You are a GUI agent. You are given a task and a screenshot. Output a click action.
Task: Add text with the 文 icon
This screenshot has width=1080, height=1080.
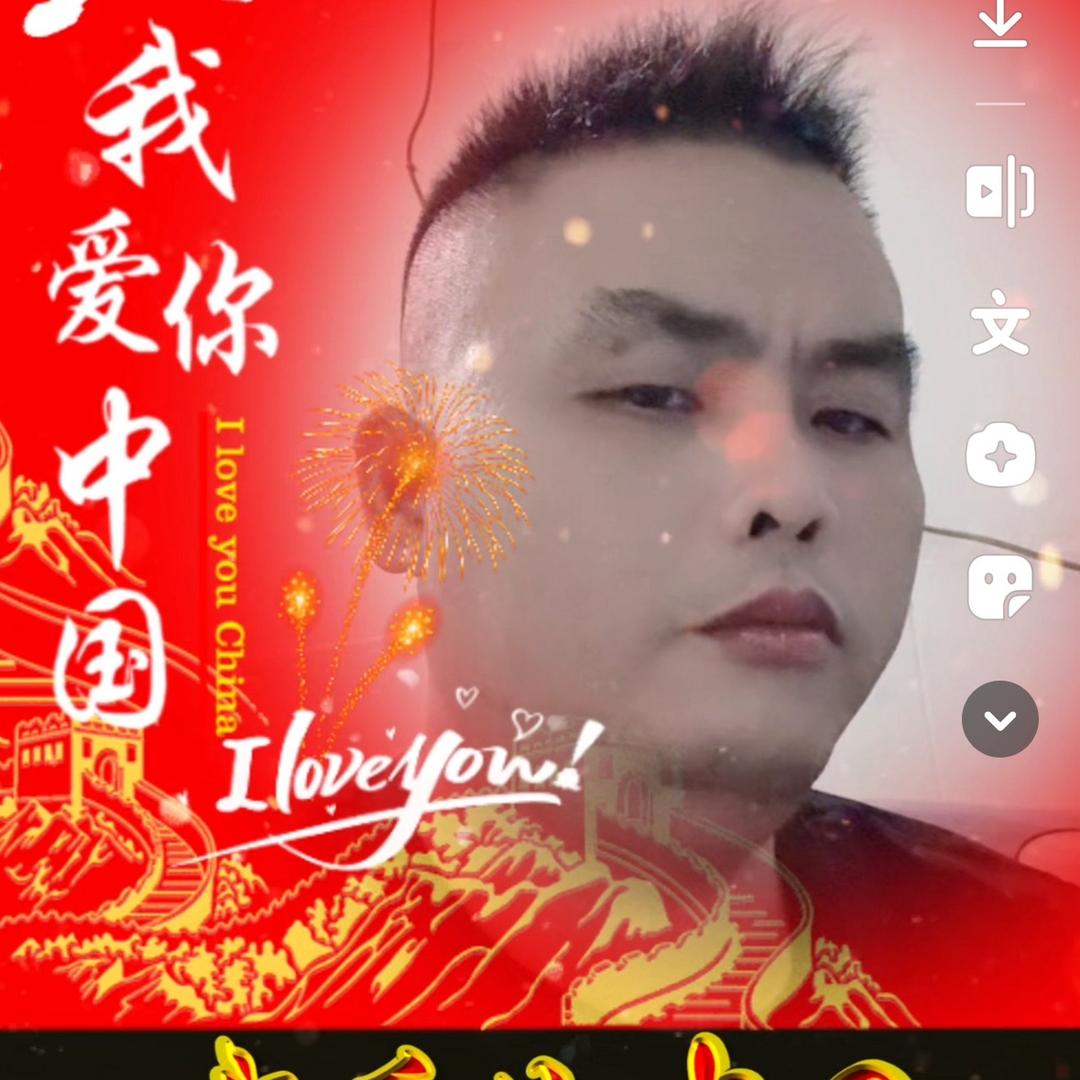click(1000, 322)
